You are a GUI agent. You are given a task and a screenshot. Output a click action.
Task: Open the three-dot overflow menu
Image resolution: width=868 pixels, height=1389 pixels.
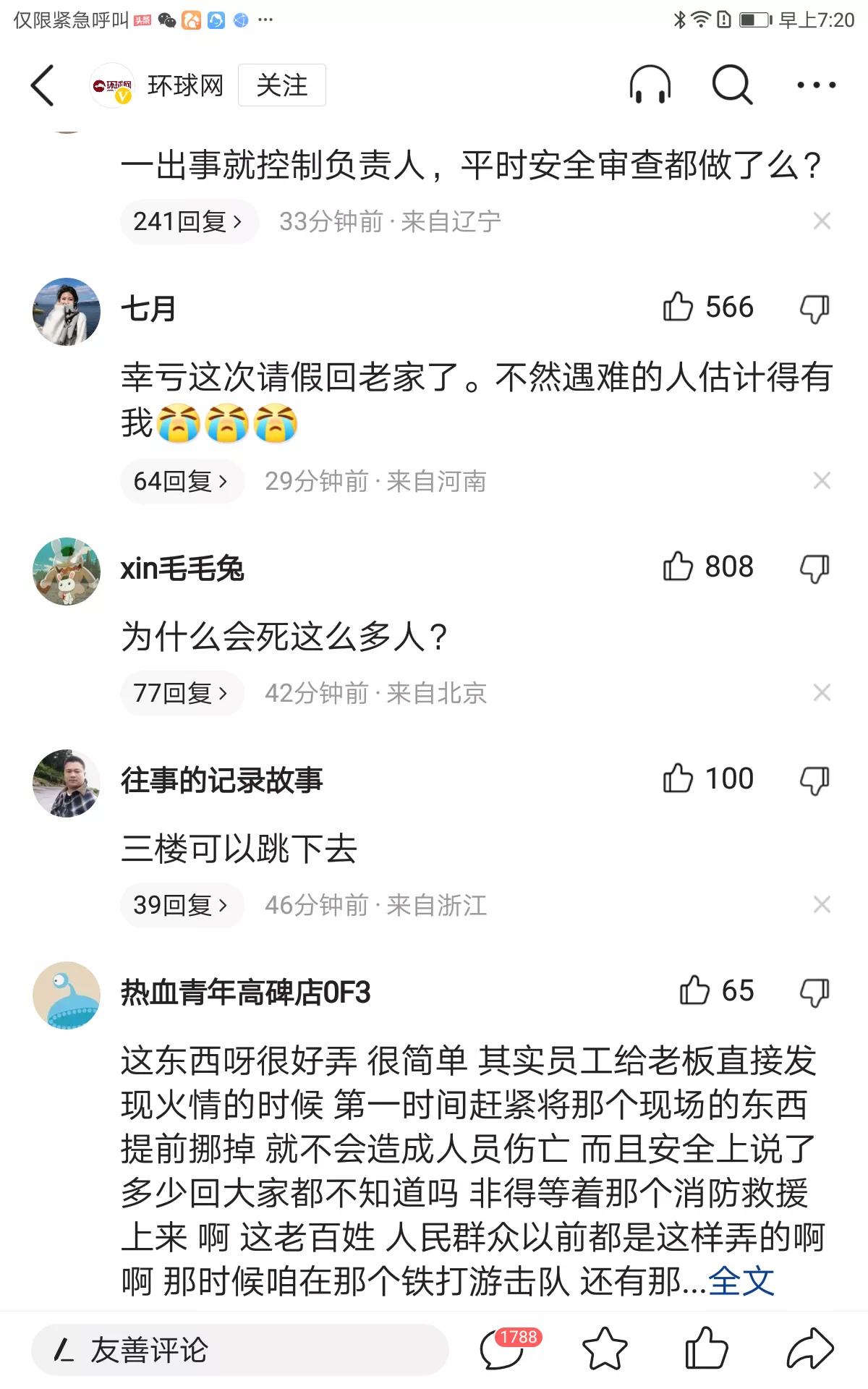coord(816,85)
